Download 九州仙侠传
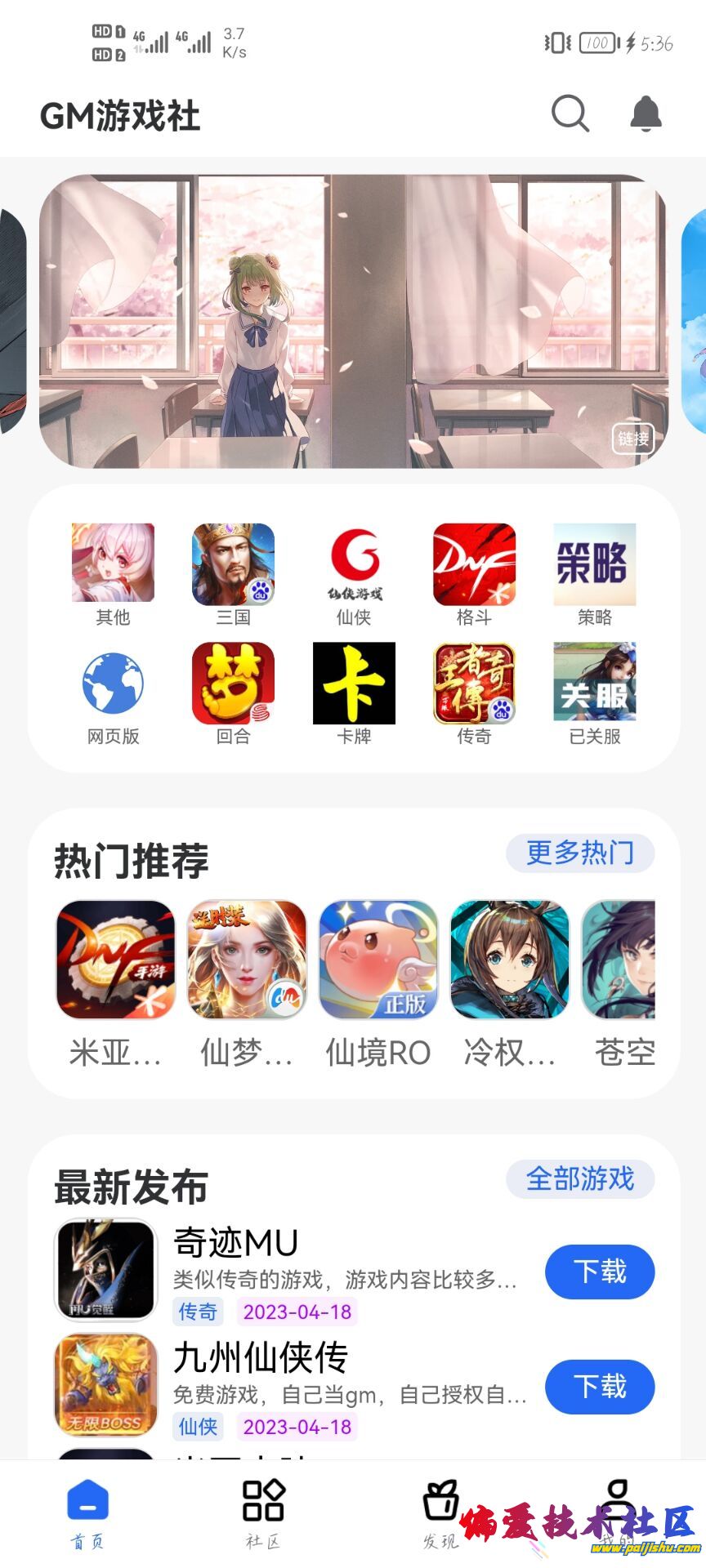Image resolution: width=706 pixels, height=1568 pixels. (600, 1387)
